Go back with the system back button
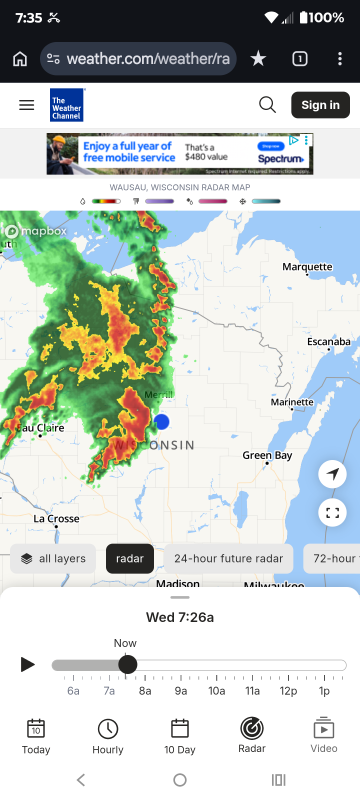 point(81,780)
